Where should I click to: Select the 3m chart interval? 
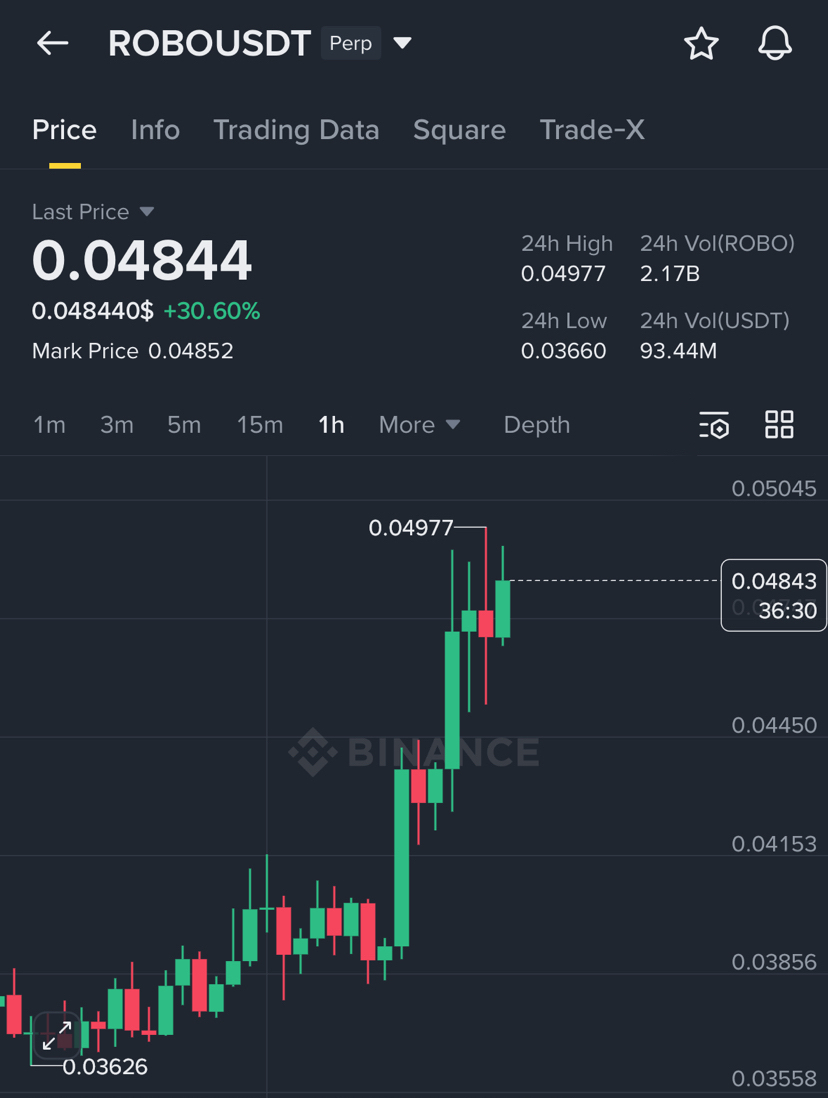tap(117, 425)
